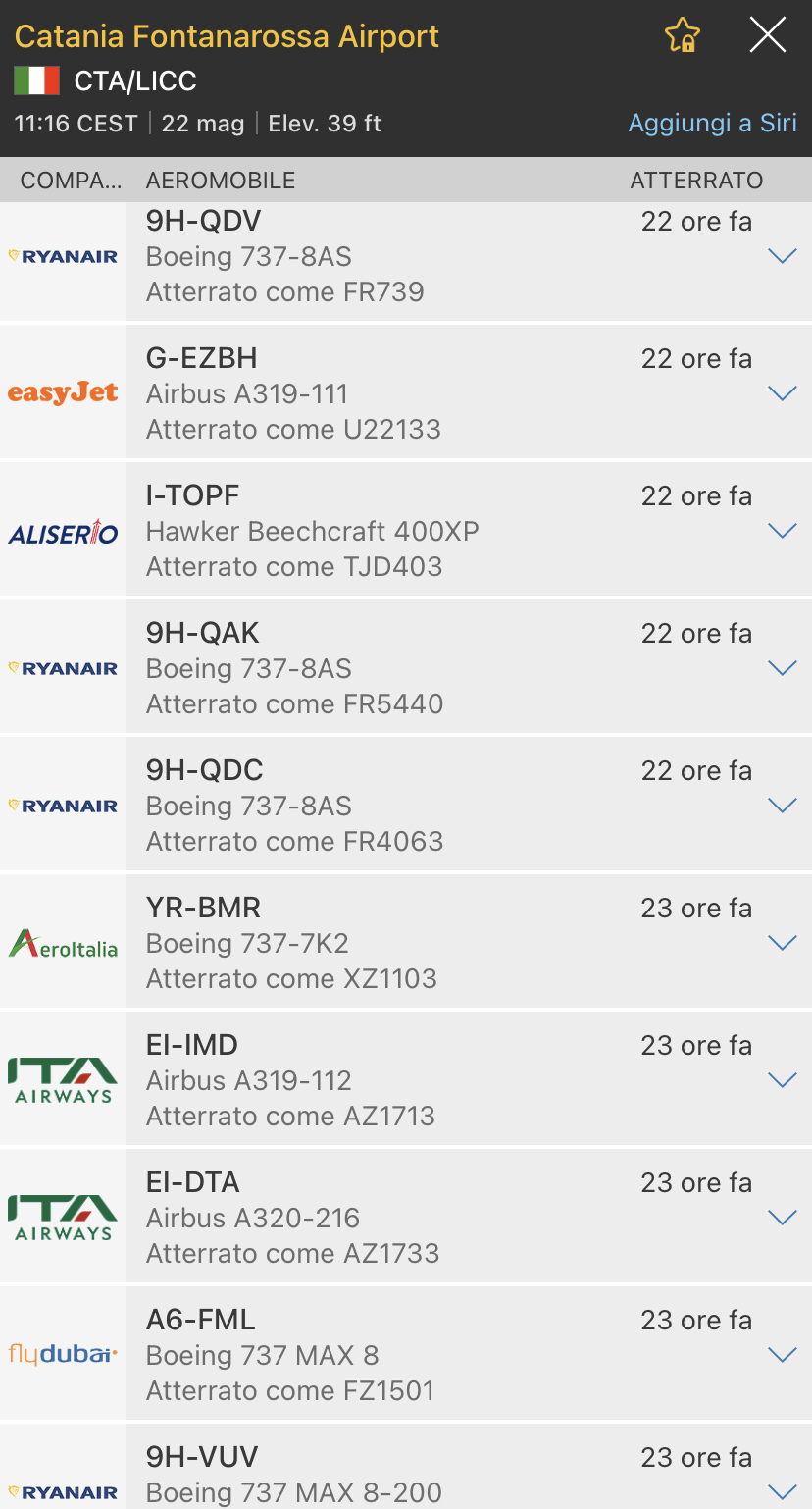Expand the flydubai A6-FML flight details
Image resolution: width=812 pixels, height=1509 pixels.
point(782,1355)
